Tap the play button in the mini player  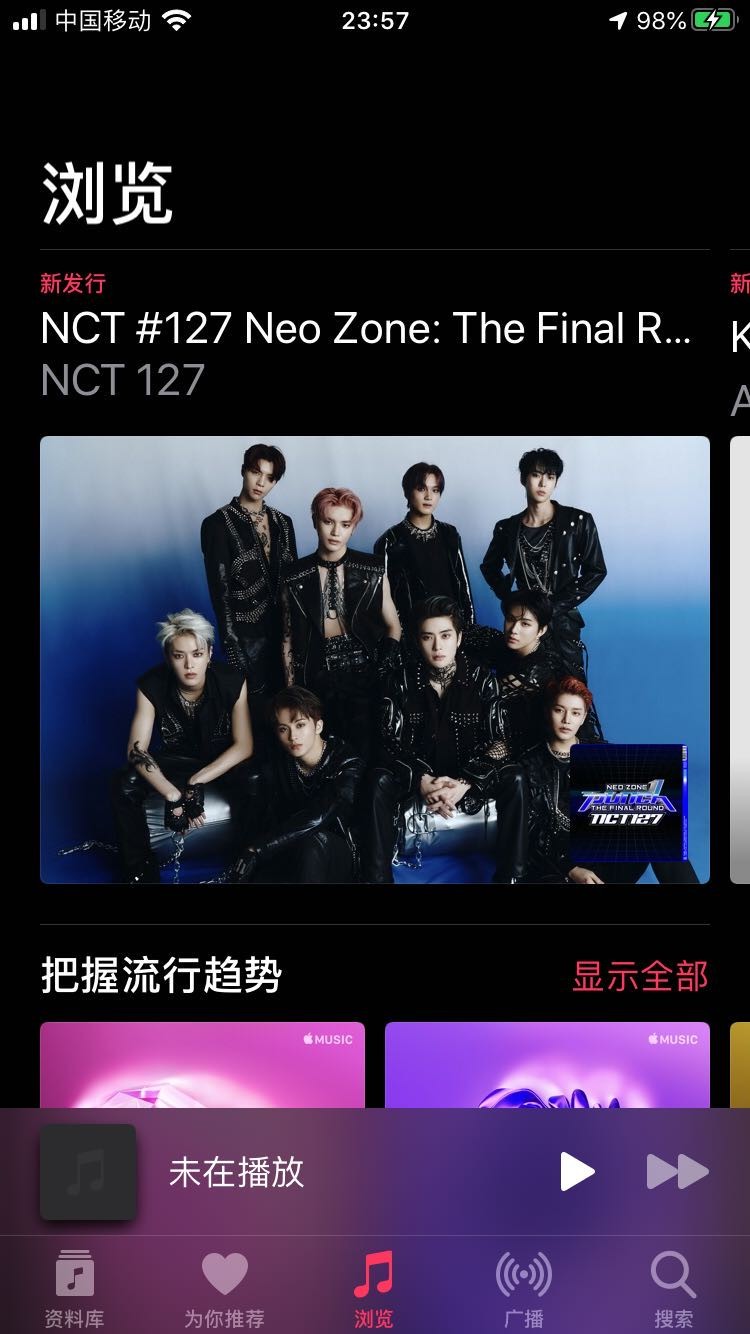[577, 1172]
